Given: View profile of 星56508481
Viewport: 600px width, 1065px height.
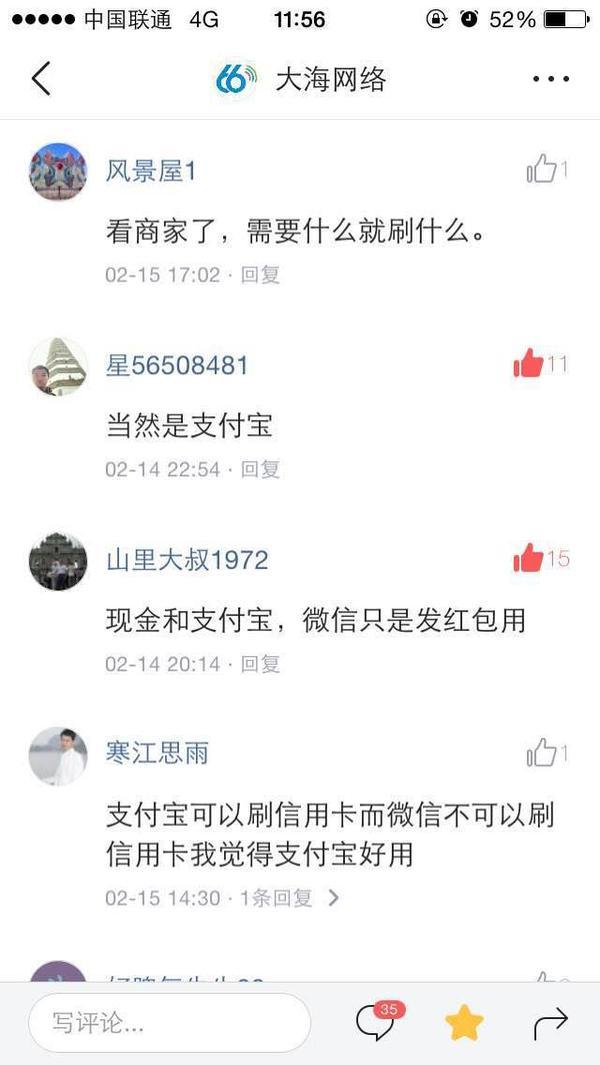Looking at the screenshot, I should click(58, 366).
